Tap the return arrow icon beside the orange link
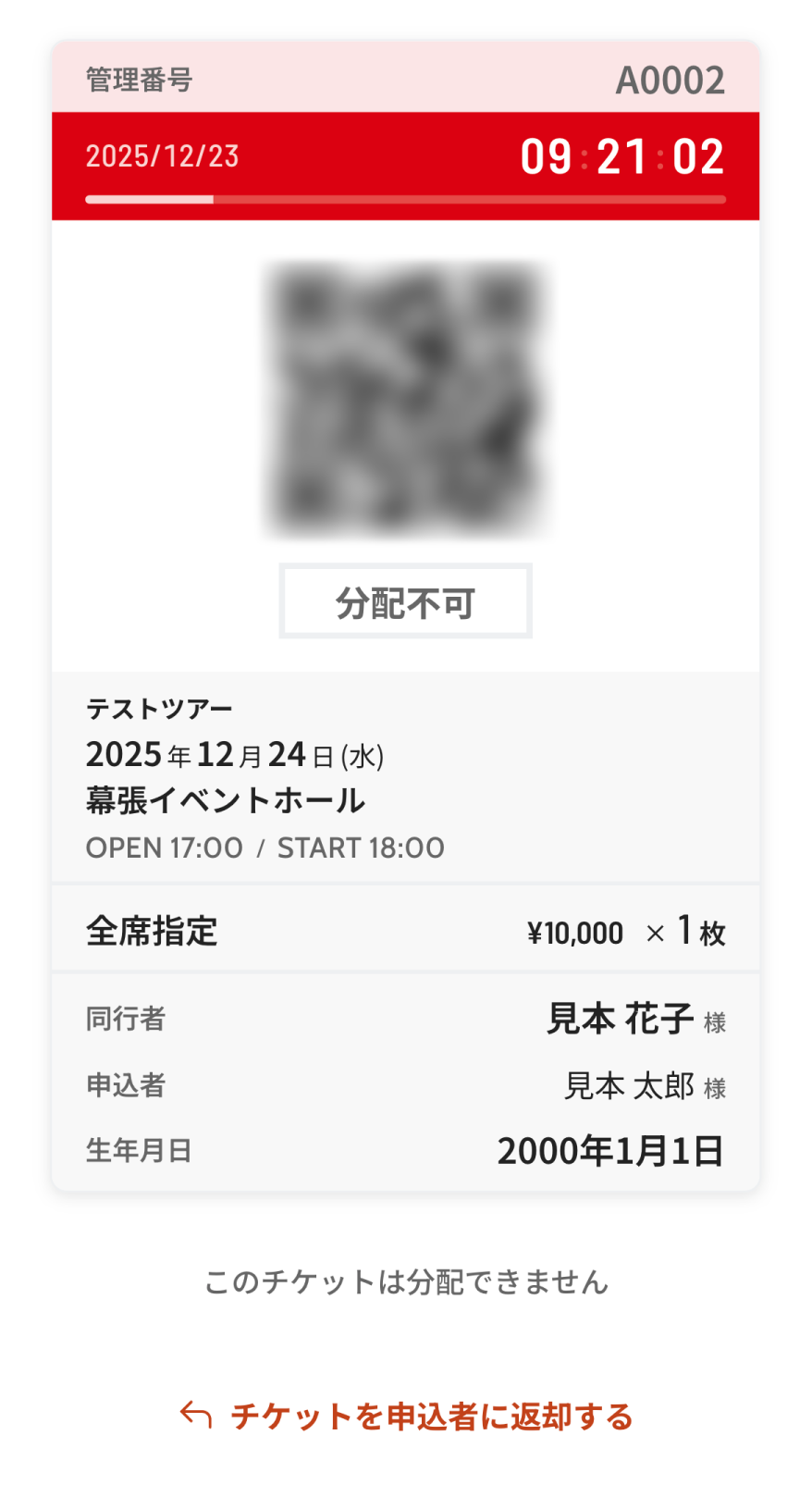 click(x=195, y=1416)
